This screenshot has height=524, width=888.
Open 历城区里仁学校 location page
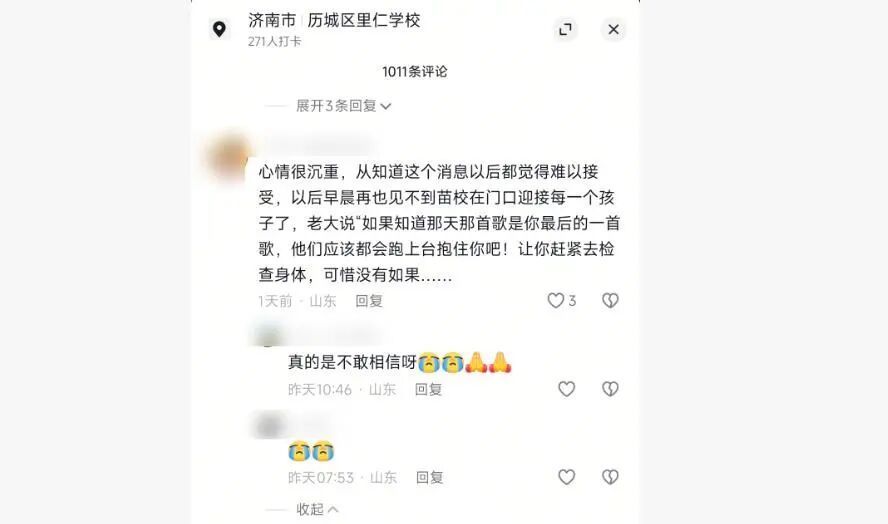point(334,21)
